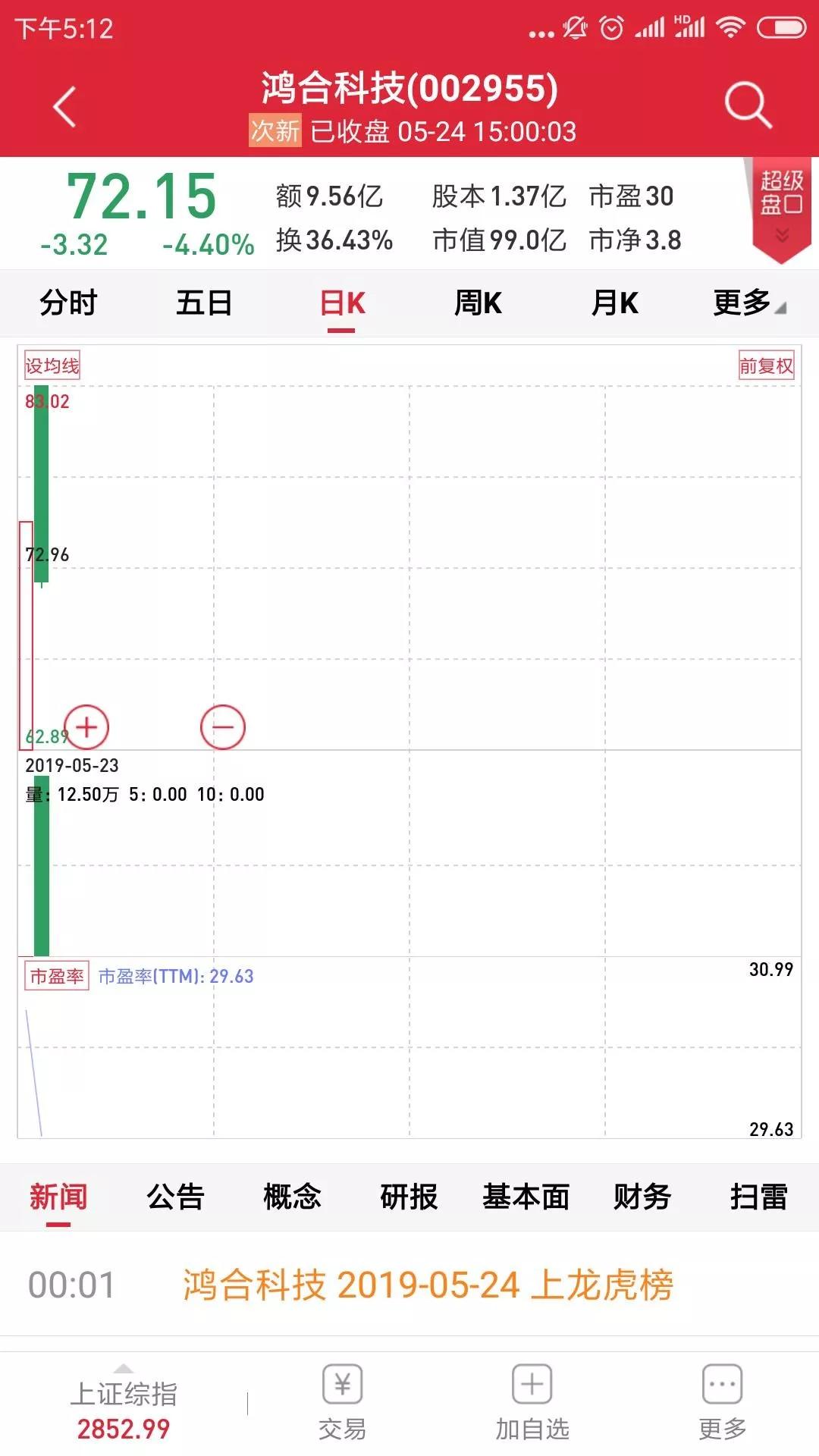Read the 上龙虎榜 news item

(x=428, y=1285)
